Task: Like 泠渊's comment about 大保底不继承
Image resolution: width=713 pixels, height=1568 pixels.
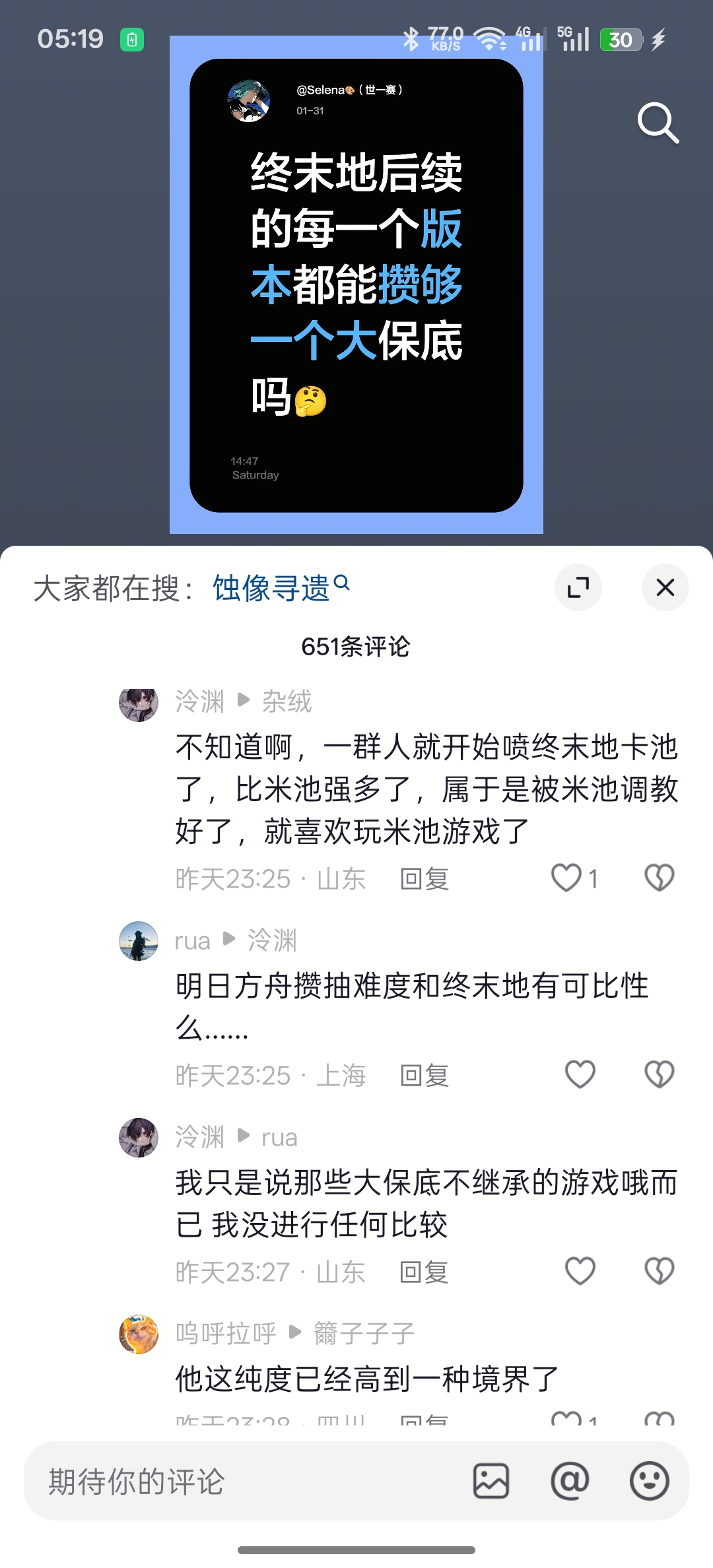Action: click(580, 1272)
